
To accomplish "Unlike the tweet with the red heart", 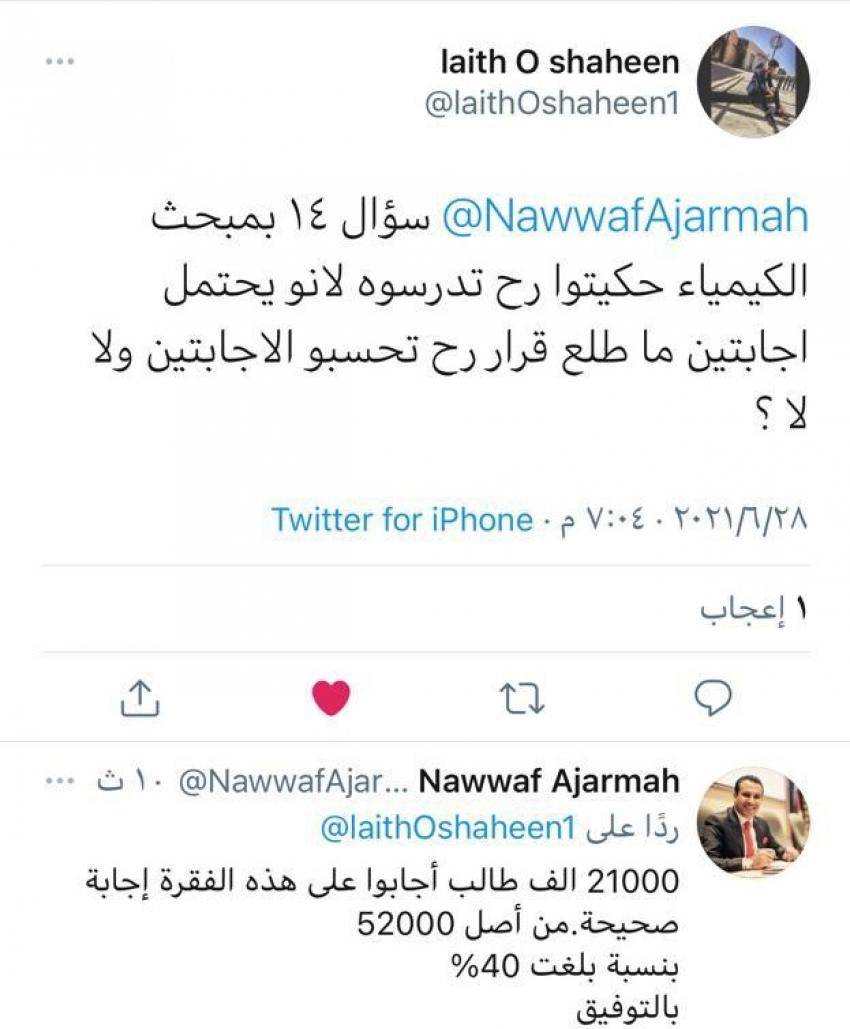I will pos(331,697).
